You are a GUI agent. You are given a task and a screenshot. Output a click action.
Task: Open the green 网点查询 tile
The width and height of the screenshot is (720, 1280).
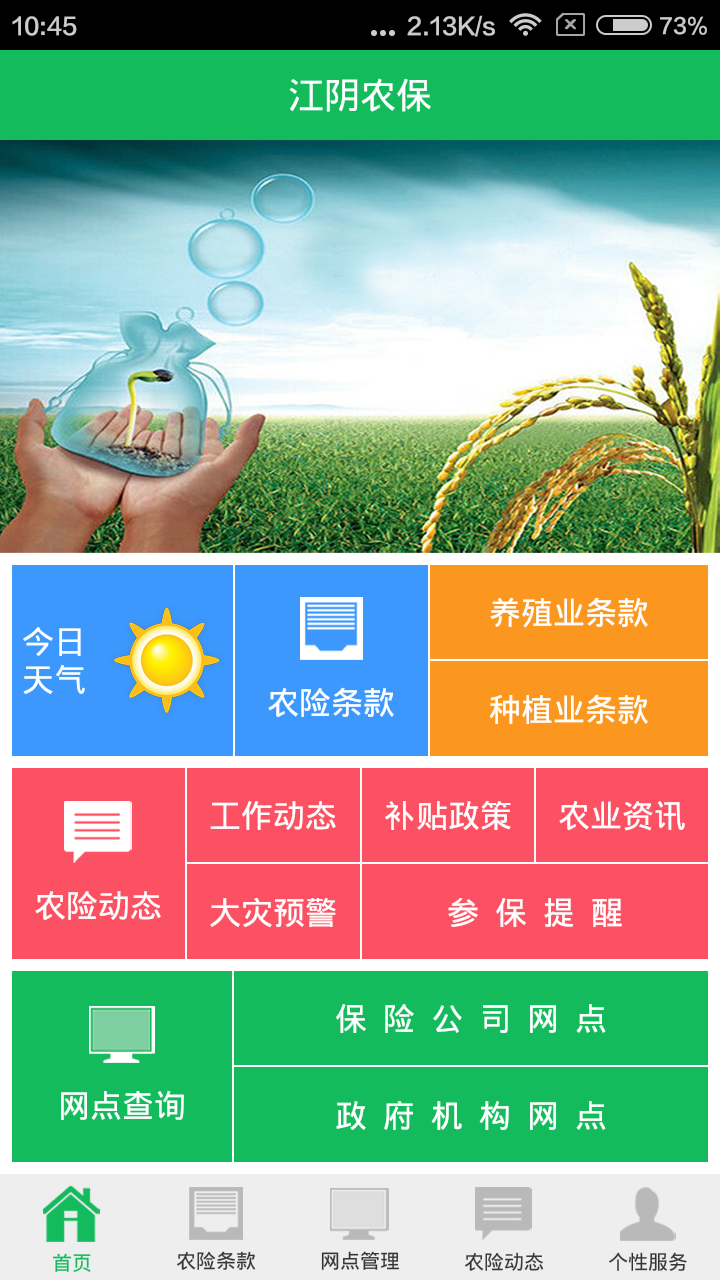122,1066
